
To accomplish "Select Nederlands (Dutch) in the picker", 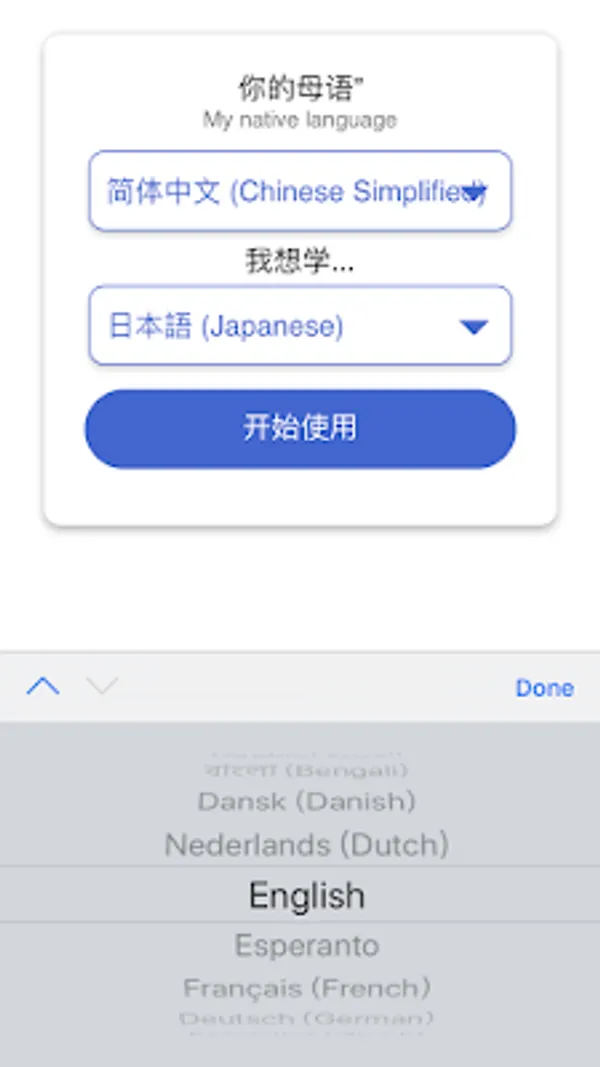I will [x=306, y=845].
